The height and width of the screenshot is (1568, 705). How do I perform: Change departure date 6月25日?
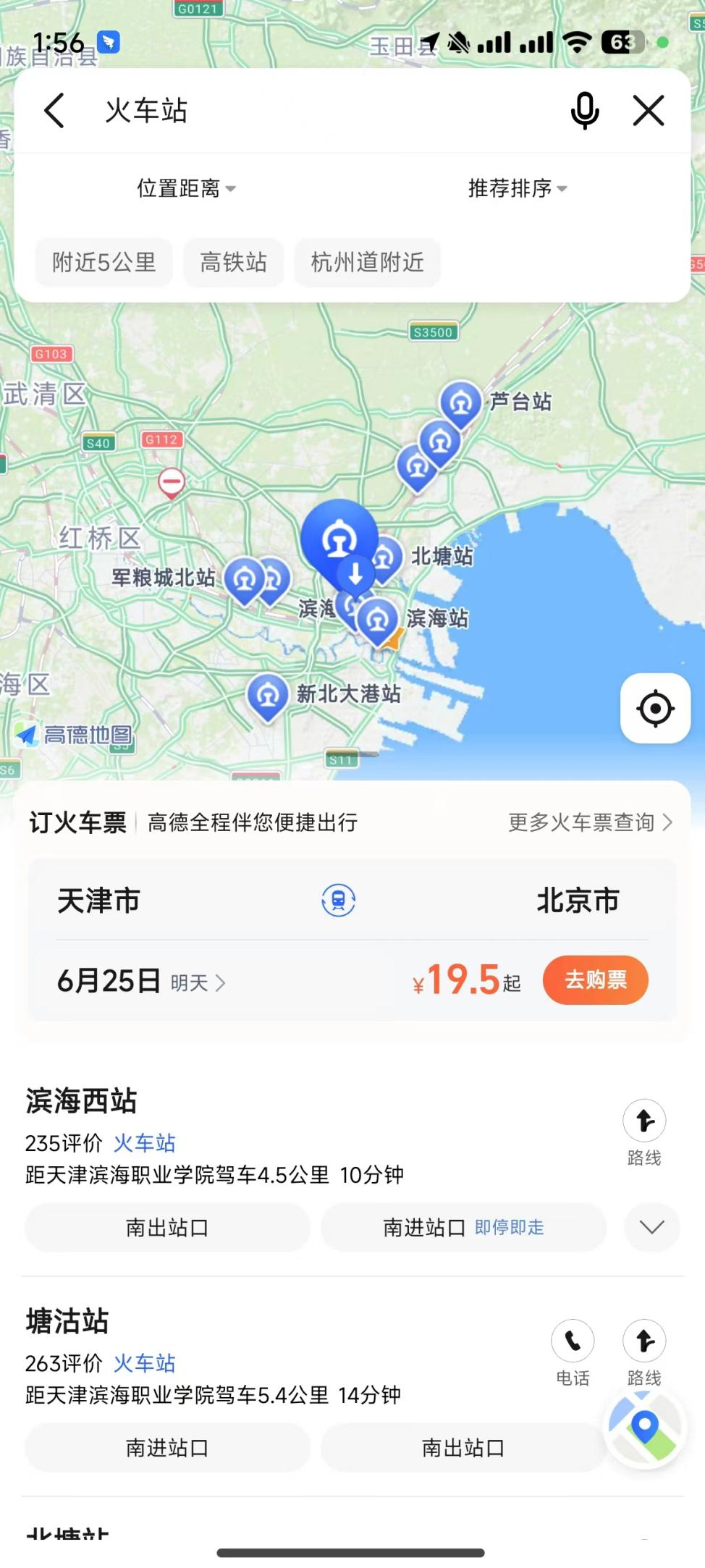(141, 982)
